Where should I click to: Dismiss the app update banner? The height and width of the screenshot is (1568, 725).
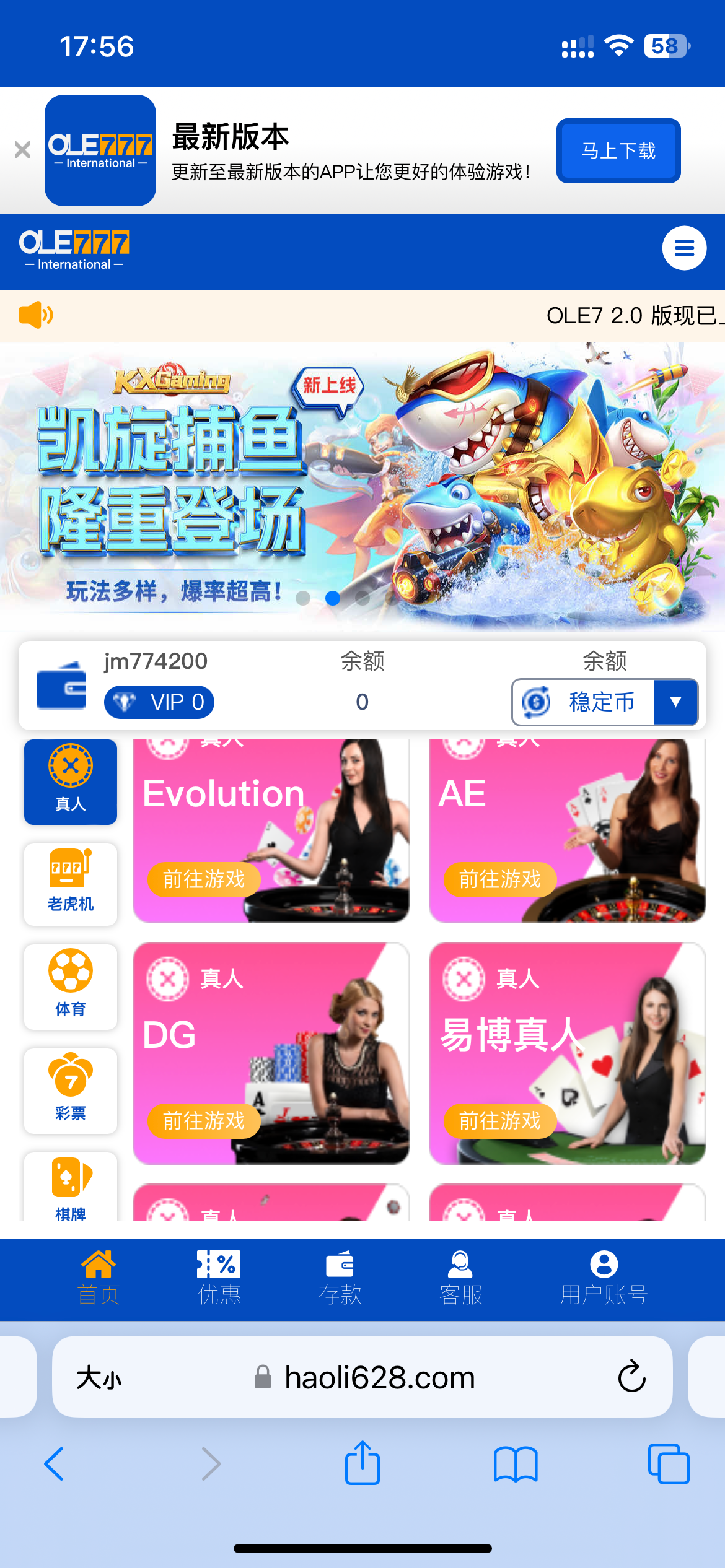click(22, 150)
